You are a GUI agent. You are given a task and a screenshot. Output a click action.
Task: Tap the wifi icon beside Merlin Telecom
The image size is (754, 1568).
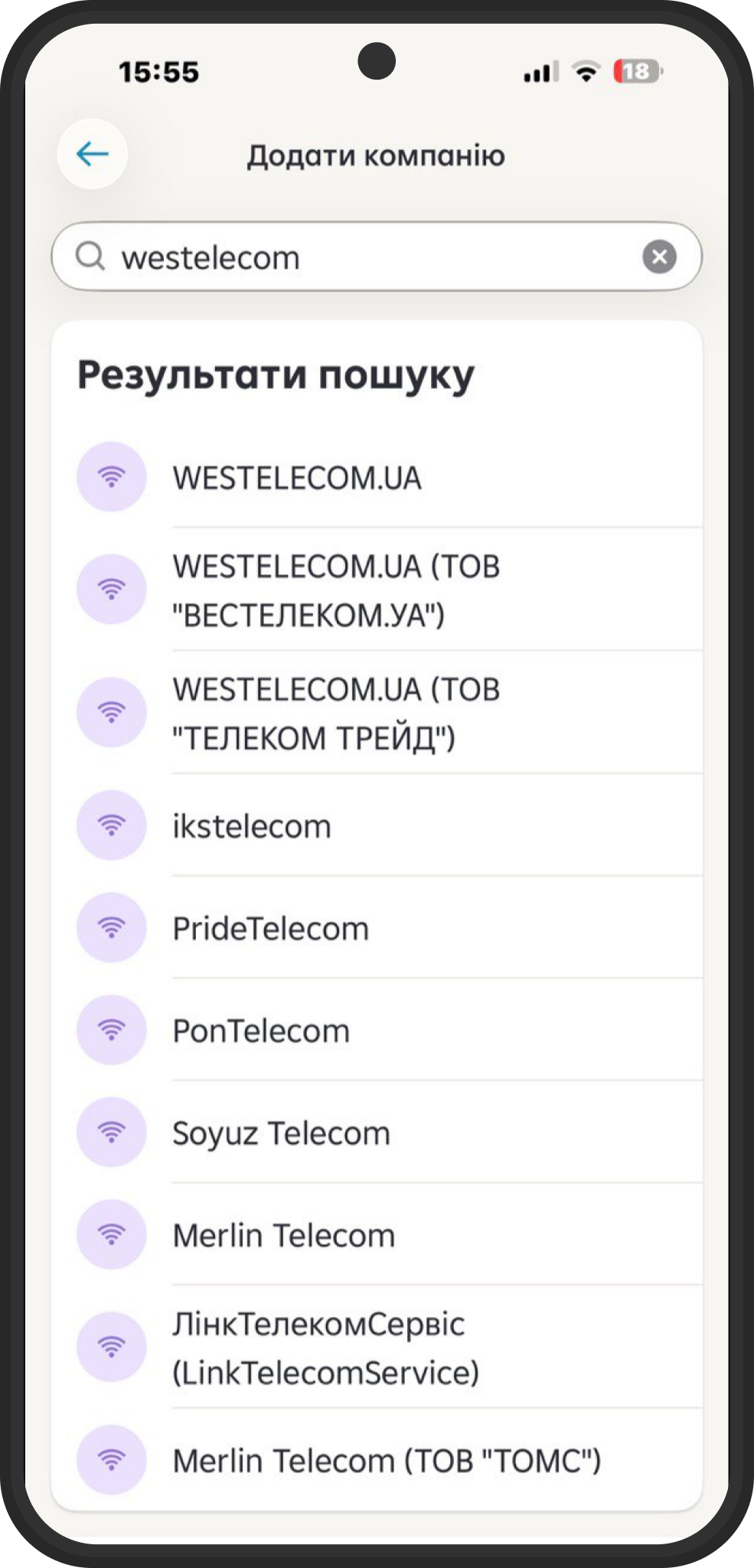(112, 1235)
